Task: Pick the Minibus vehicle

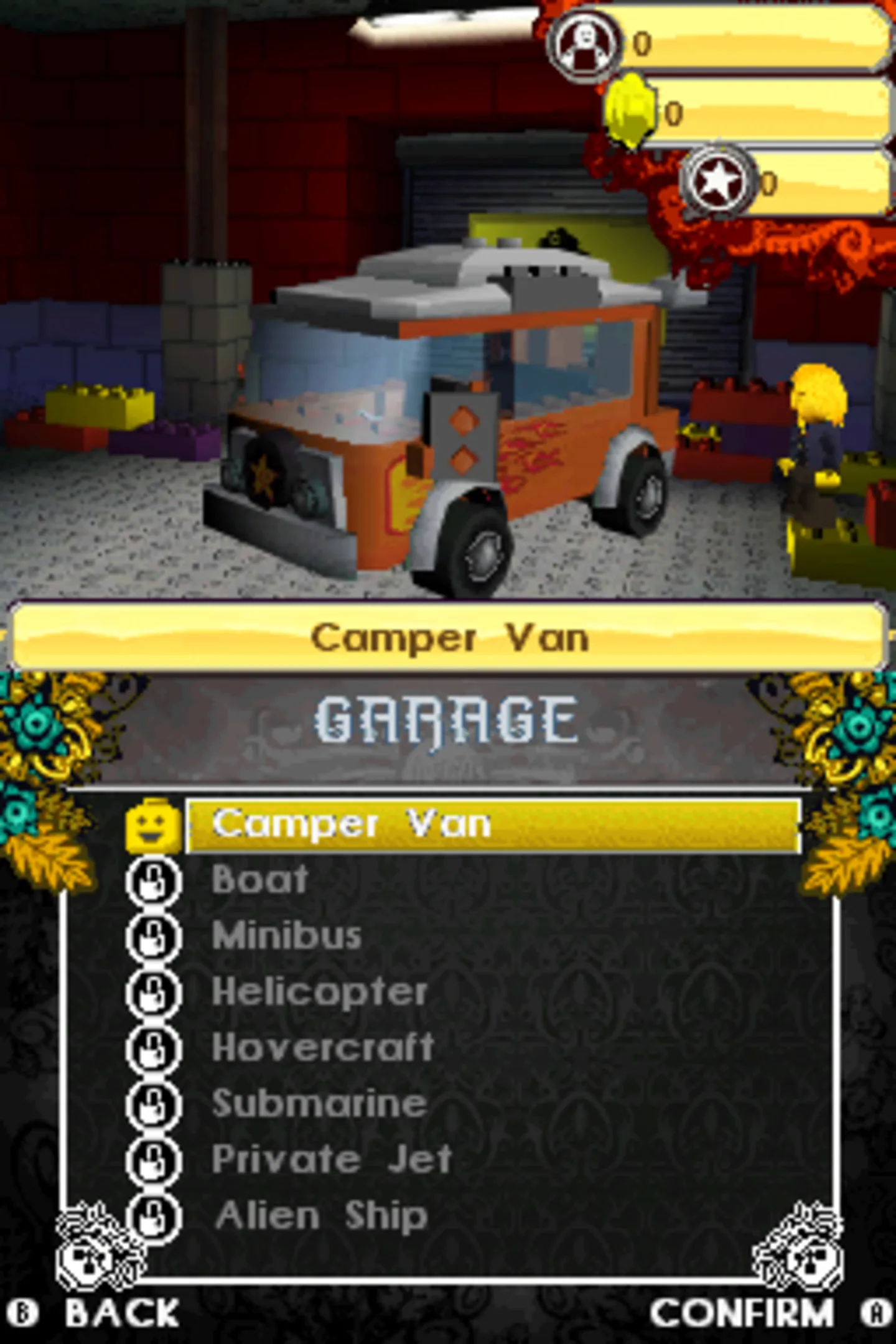Action: pos(286,936)
